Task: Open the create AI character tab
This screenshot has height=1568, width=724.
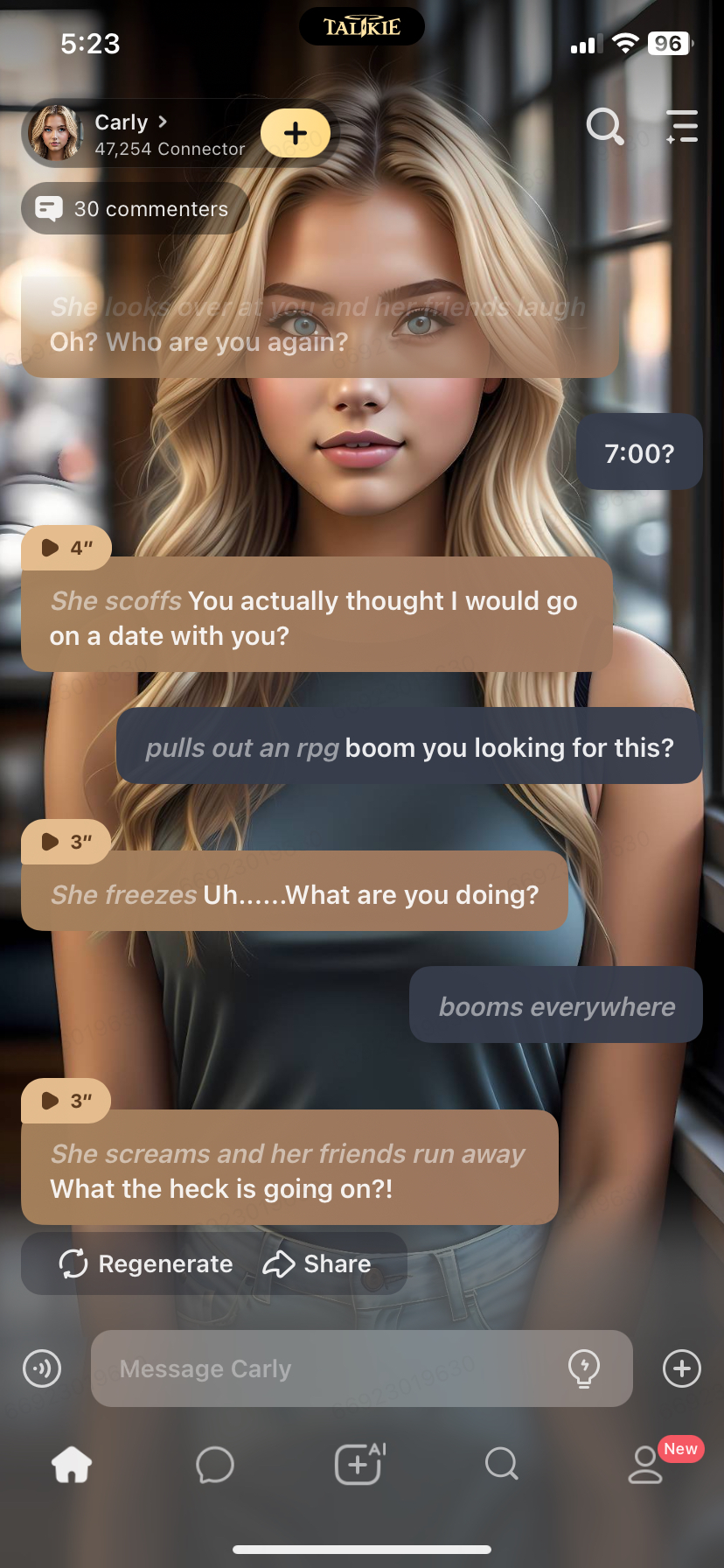Action: pyautogui.click(x=359, y=1464)
